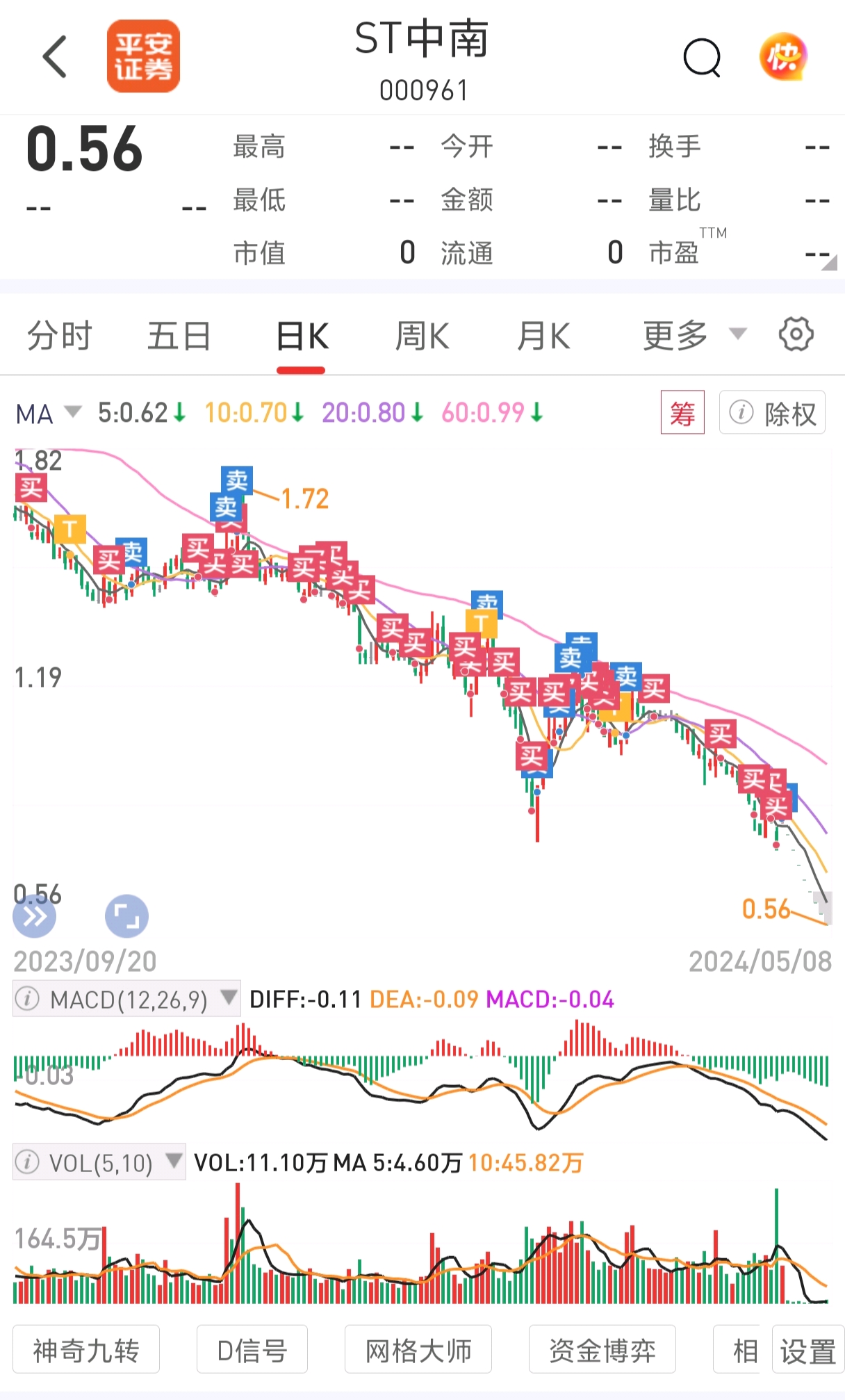
Task: Tap the double-arrow expand icon on chart
Action: (x=35, y=916)
